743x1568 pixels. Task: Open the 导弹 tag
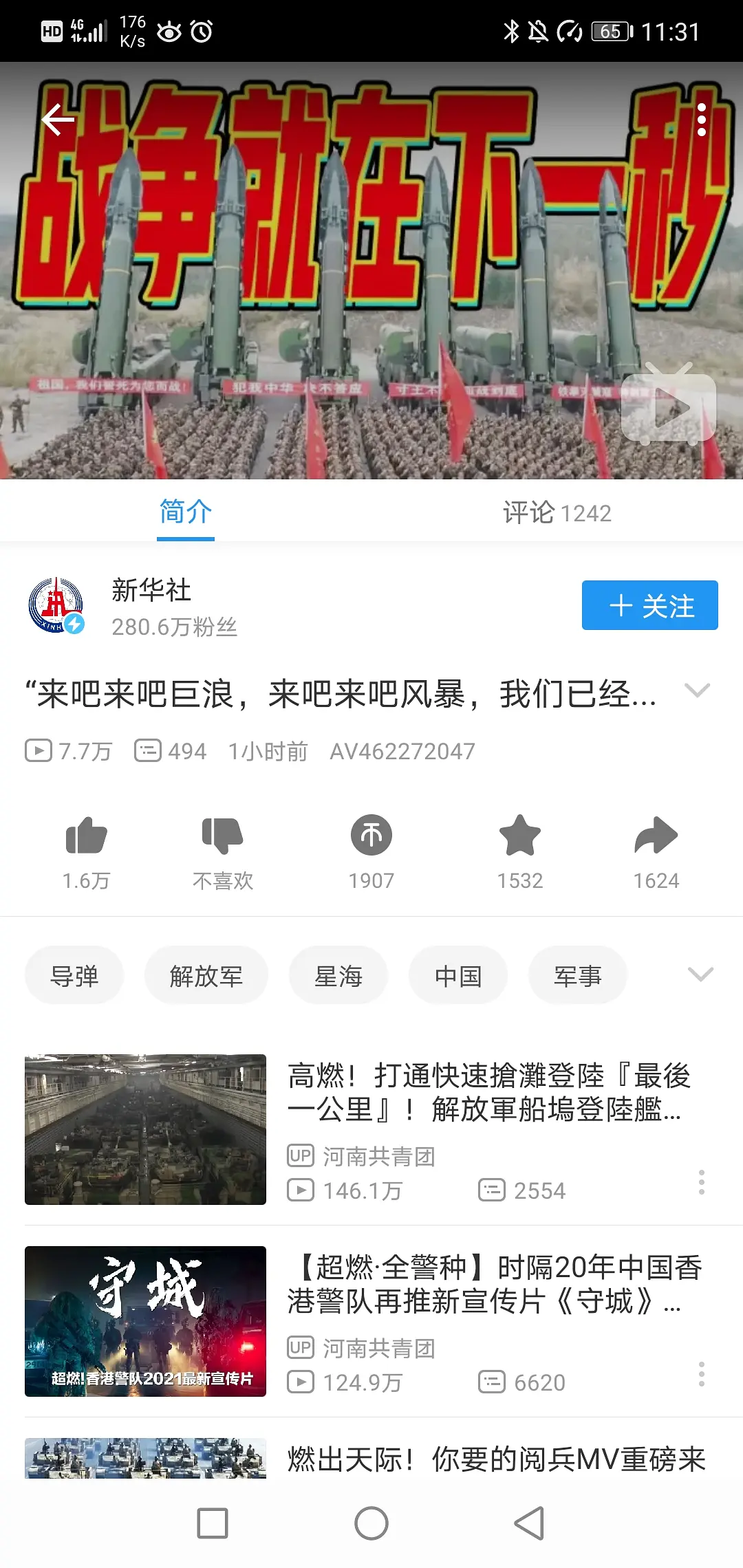pyautogui.click(x=74, y=975)
